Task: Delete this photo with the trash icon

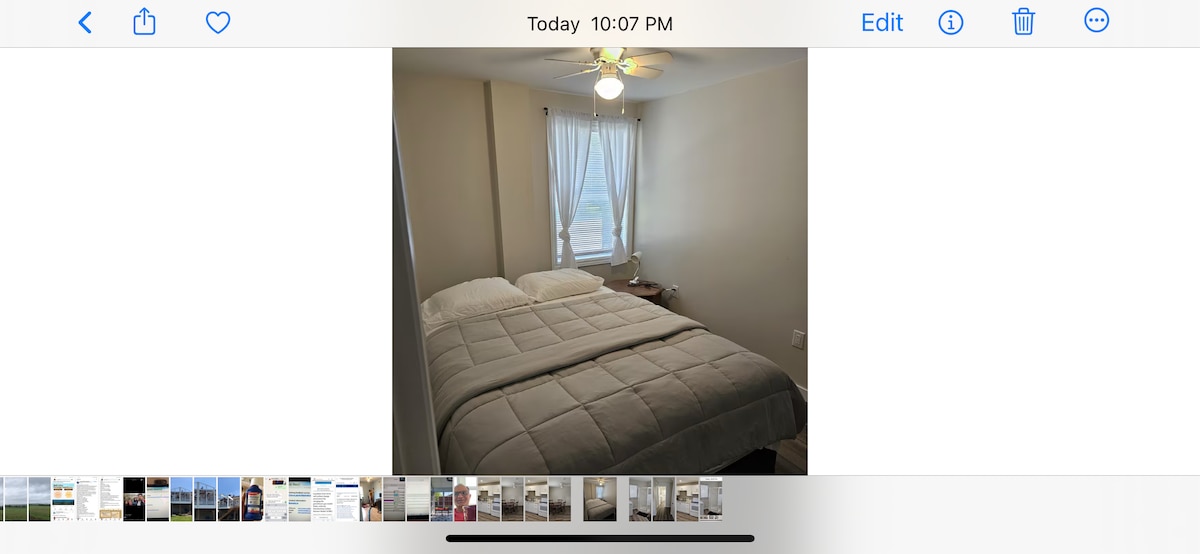Action: [x=1023, y=22]
